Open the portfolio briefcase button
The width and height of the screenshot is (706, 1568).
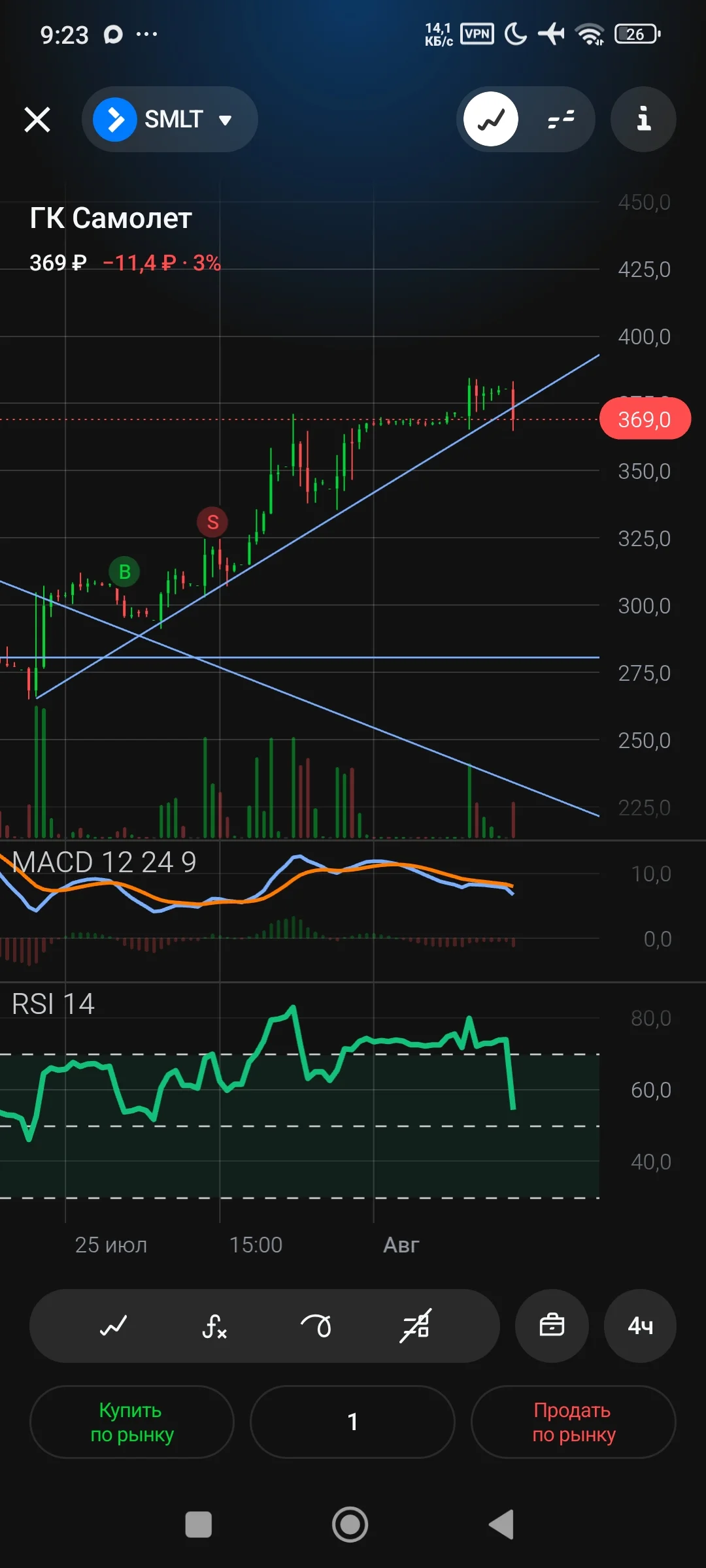coord(552,1326)
